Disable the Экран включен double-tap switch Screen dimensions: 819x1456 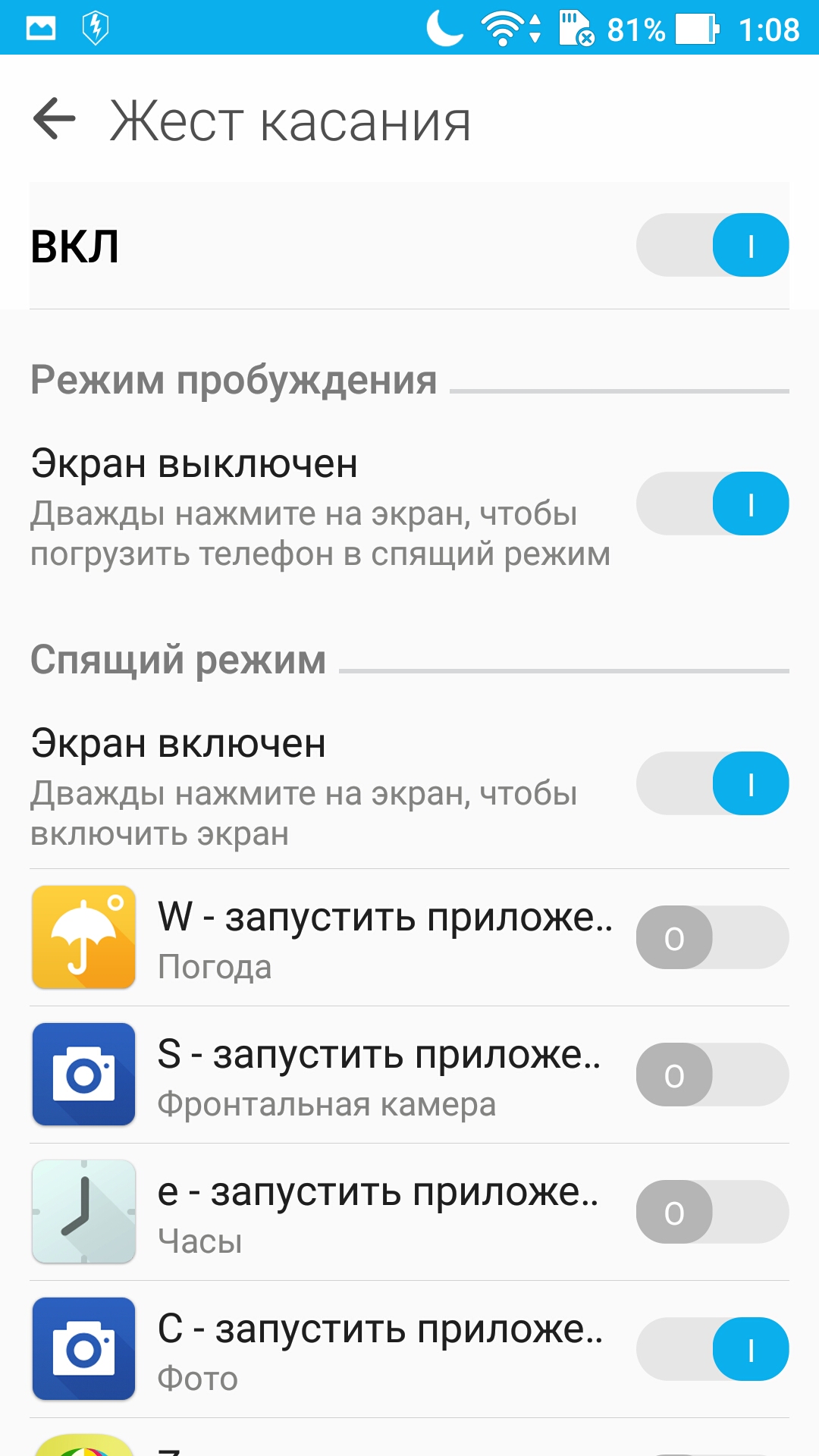click(712, 783)
